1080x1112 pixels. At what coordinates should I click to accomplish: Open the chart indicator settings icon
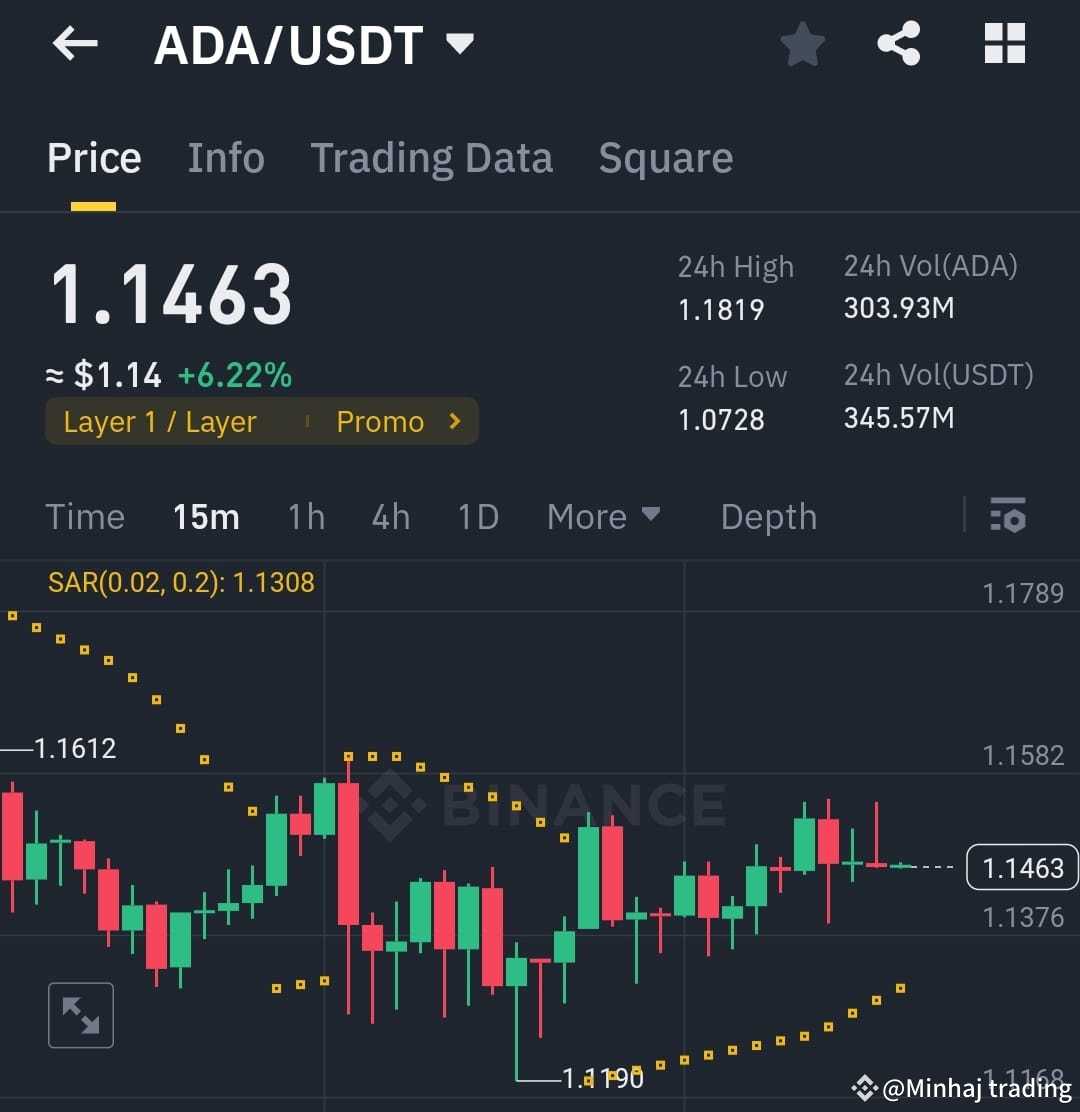(x=1008, y=517)
